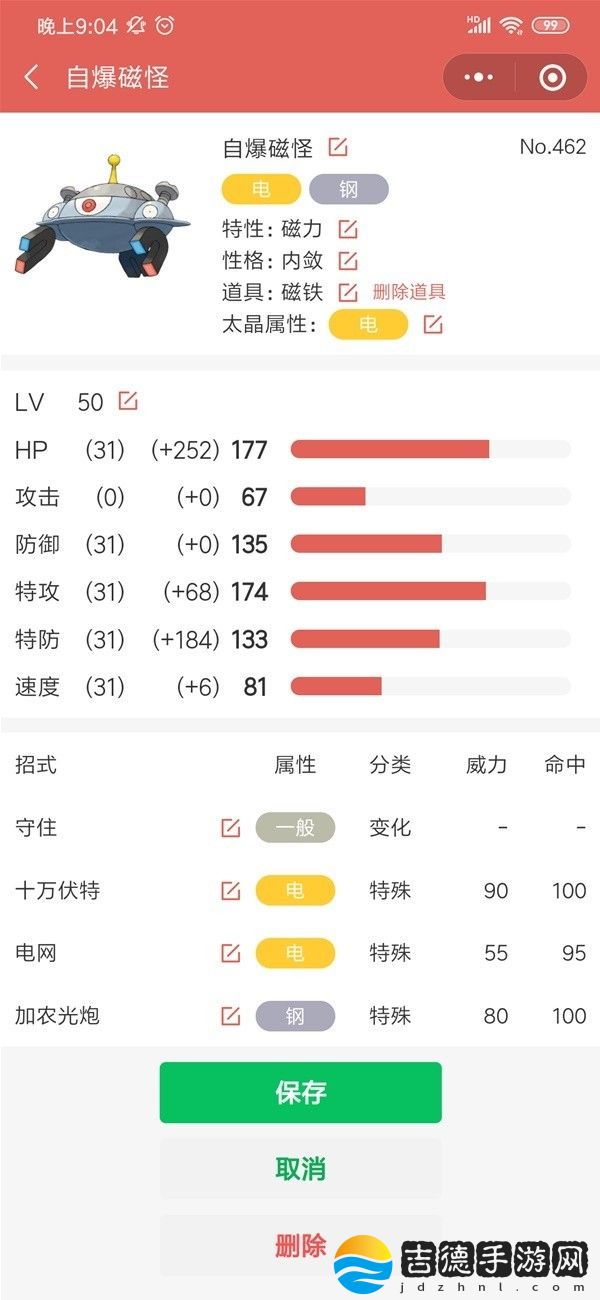Screen dimensions: 600x1300
Task: Open the mini program more options menu
Action: 479,77
